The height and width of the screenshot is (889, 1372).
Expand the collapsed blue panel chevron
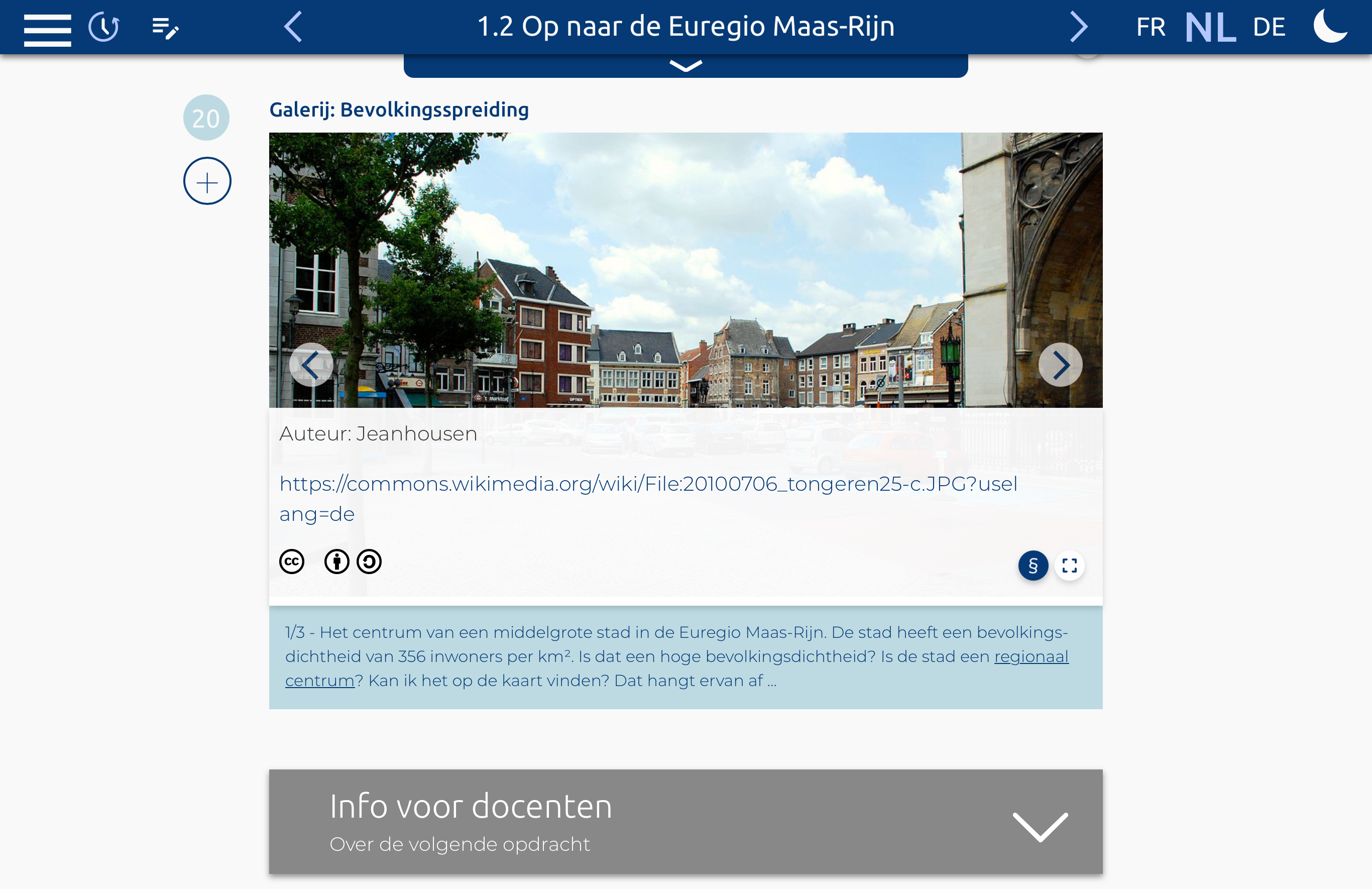click(685, 66)
